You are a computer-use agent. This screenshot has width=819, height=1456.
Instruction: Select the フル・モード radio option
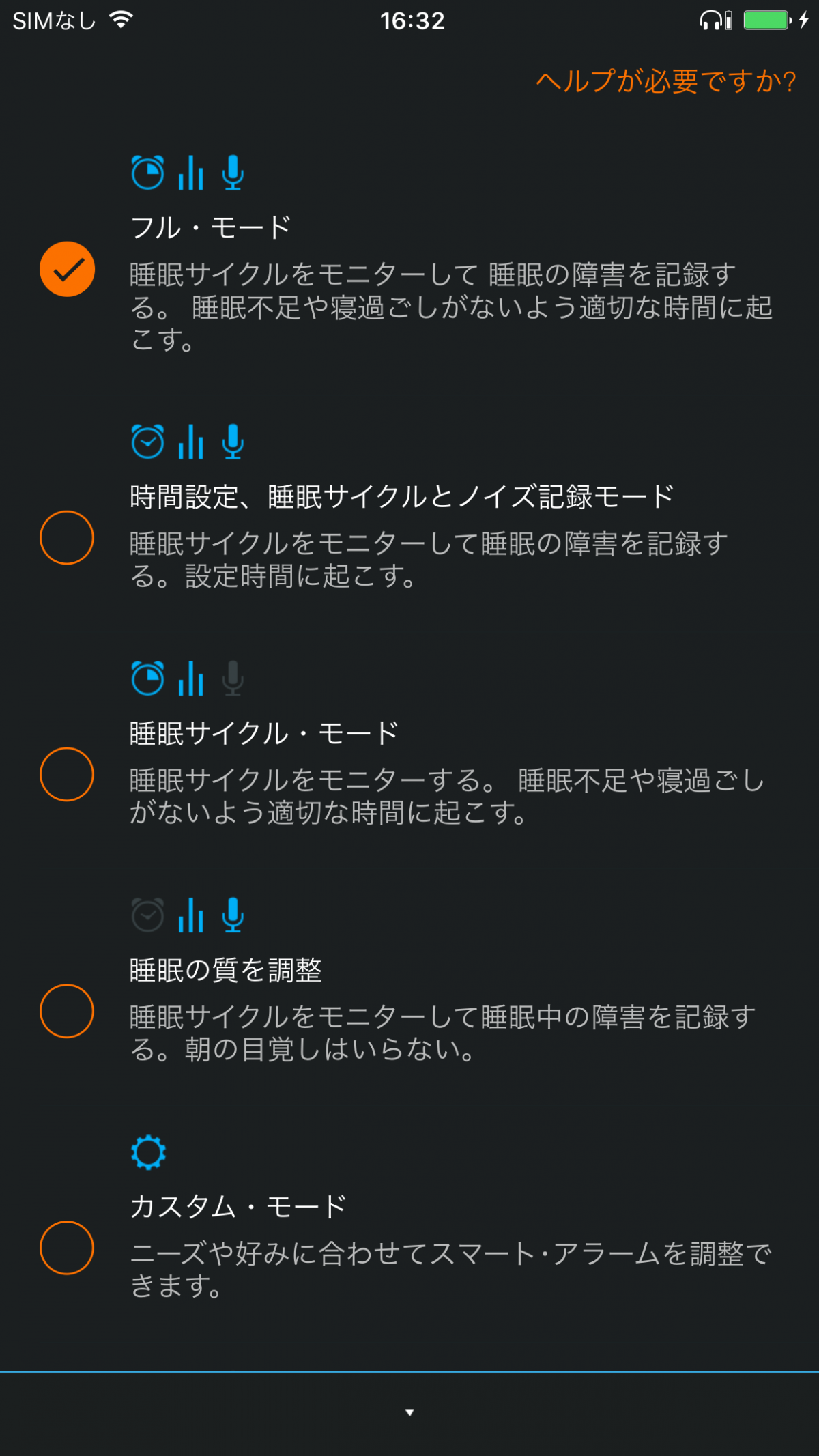click(67, 269)
